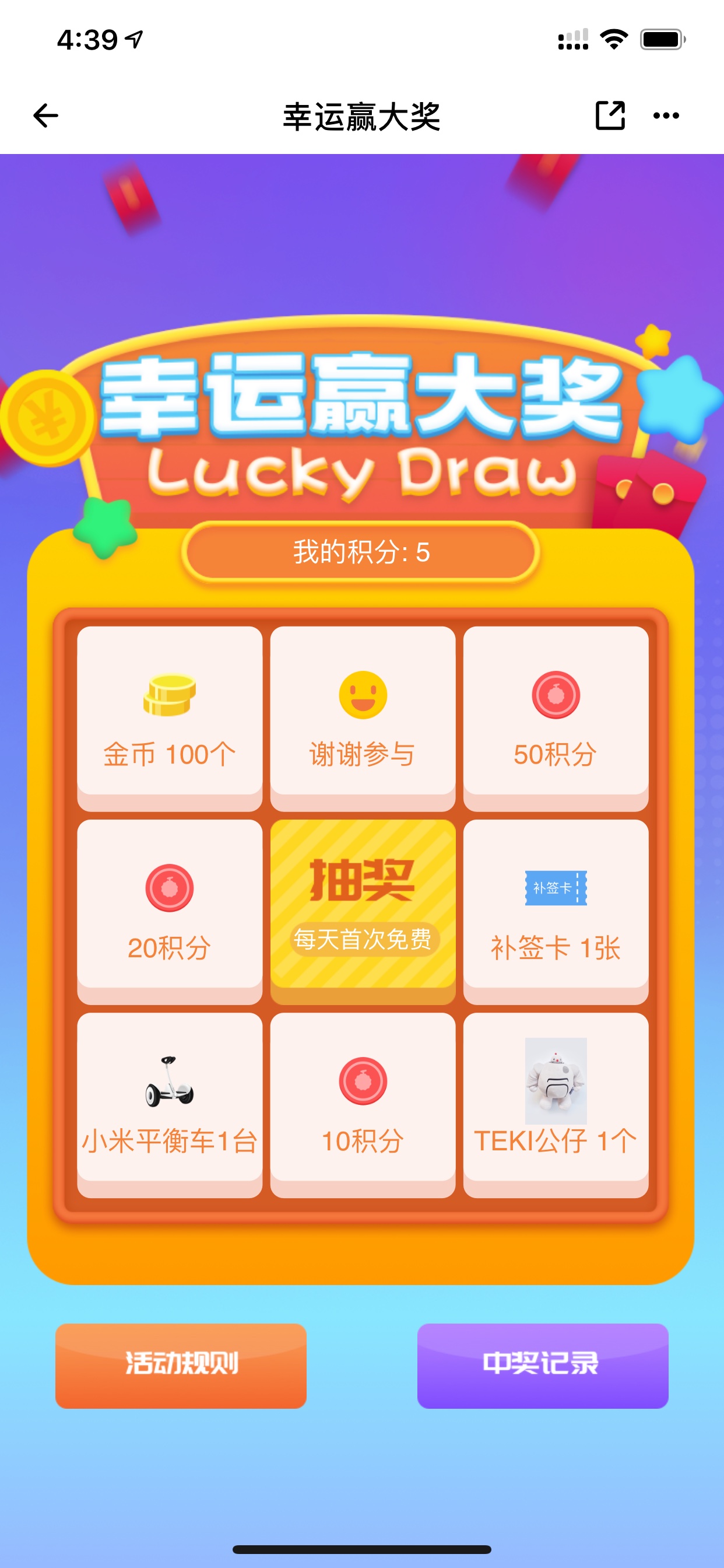Share this lucky draw page
Screen dimensions: 724x1568
(x=610, y=115)
